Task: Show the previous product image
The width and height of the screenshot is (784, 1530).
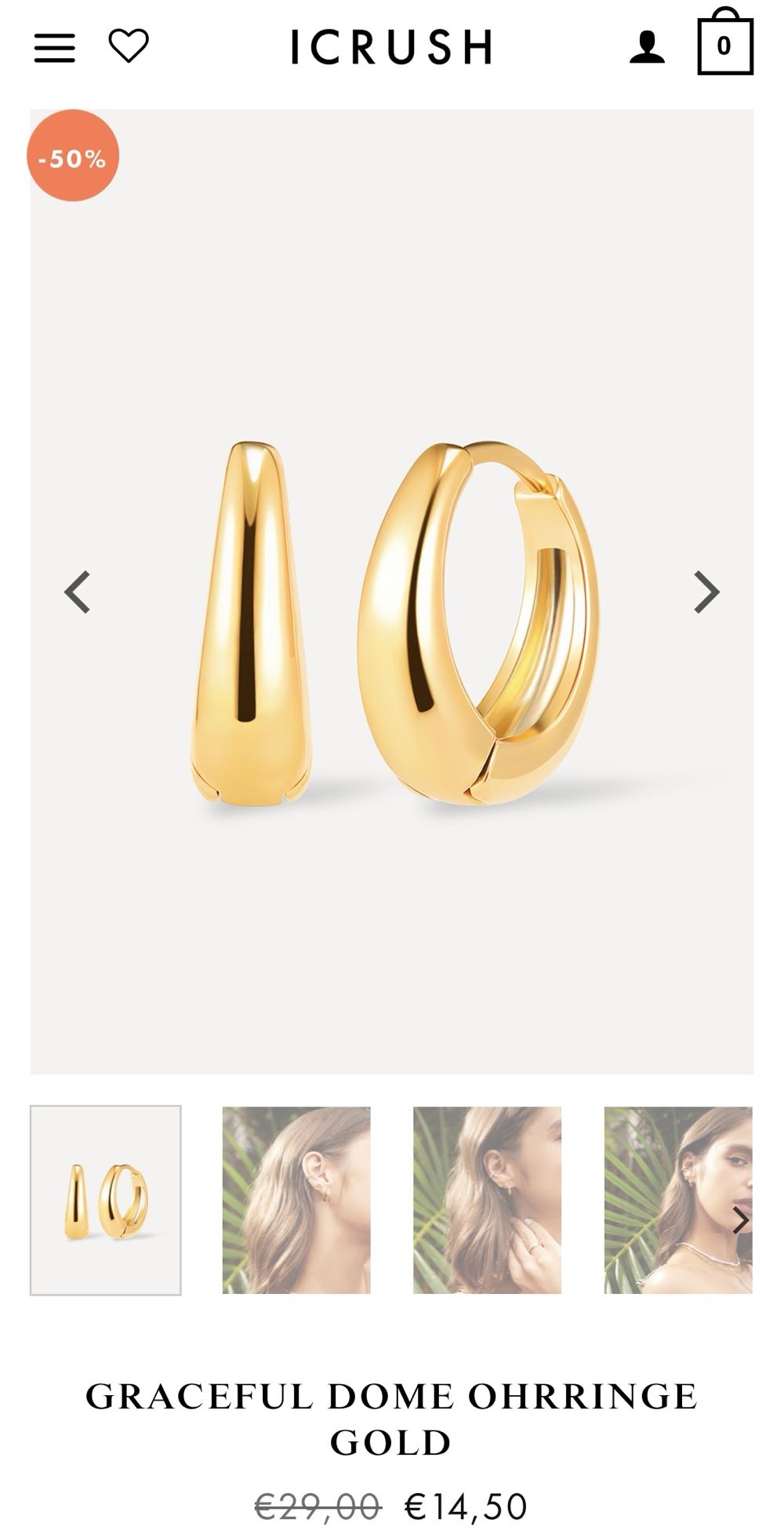Action: (x=78, y=592)
